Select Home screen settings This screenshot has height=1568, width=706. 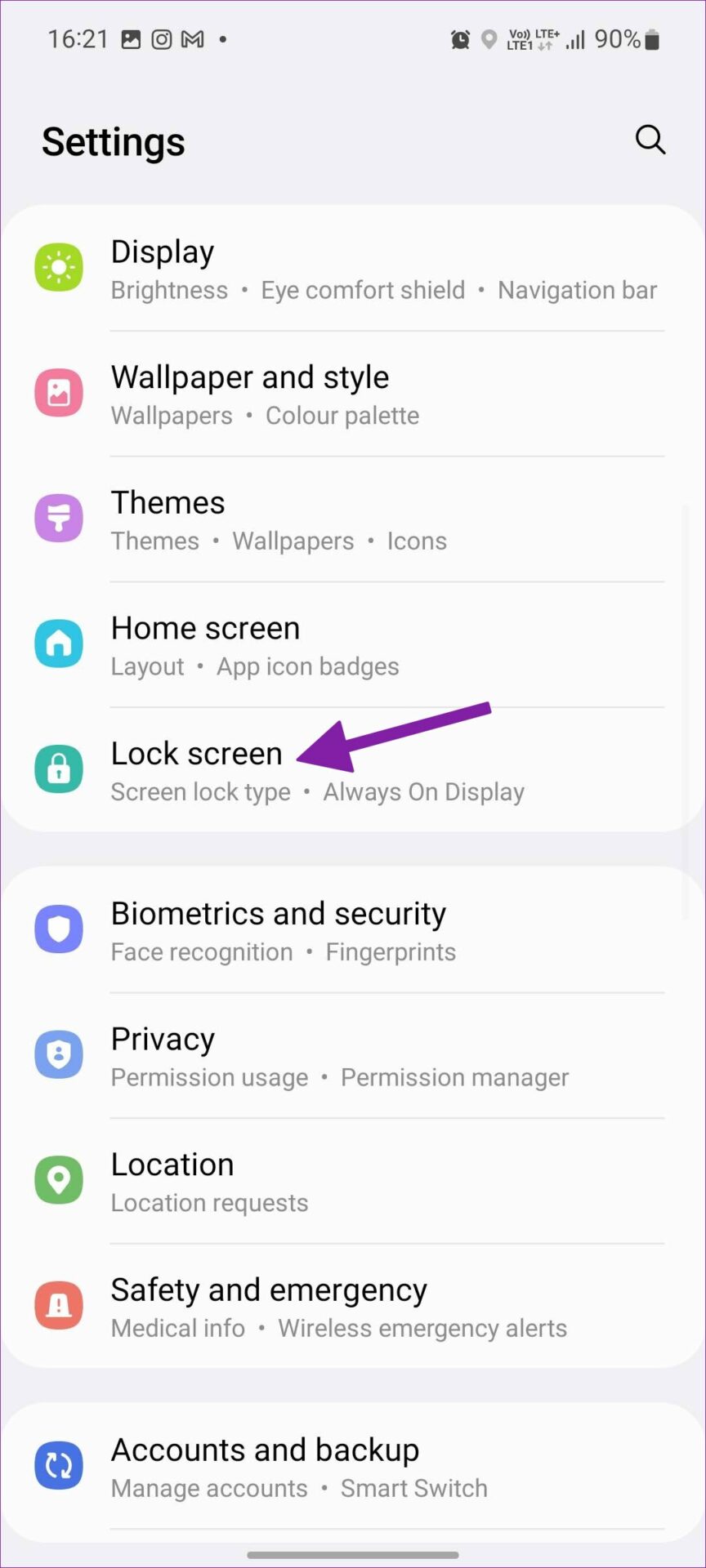click(x=351, y=646)
